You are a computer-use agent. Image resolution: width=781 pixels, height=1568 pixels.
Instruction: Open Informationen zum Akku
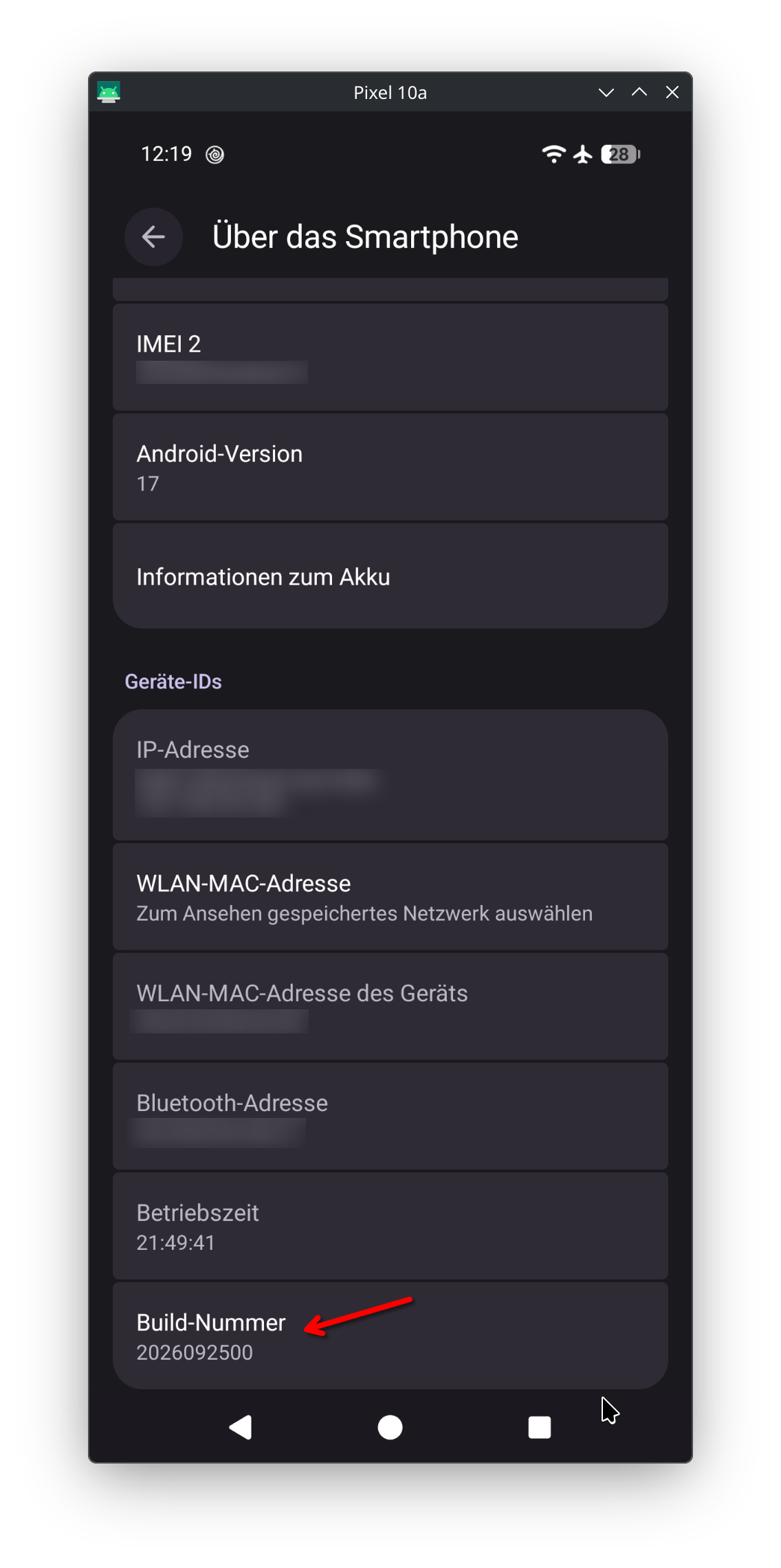click(390, 576)
